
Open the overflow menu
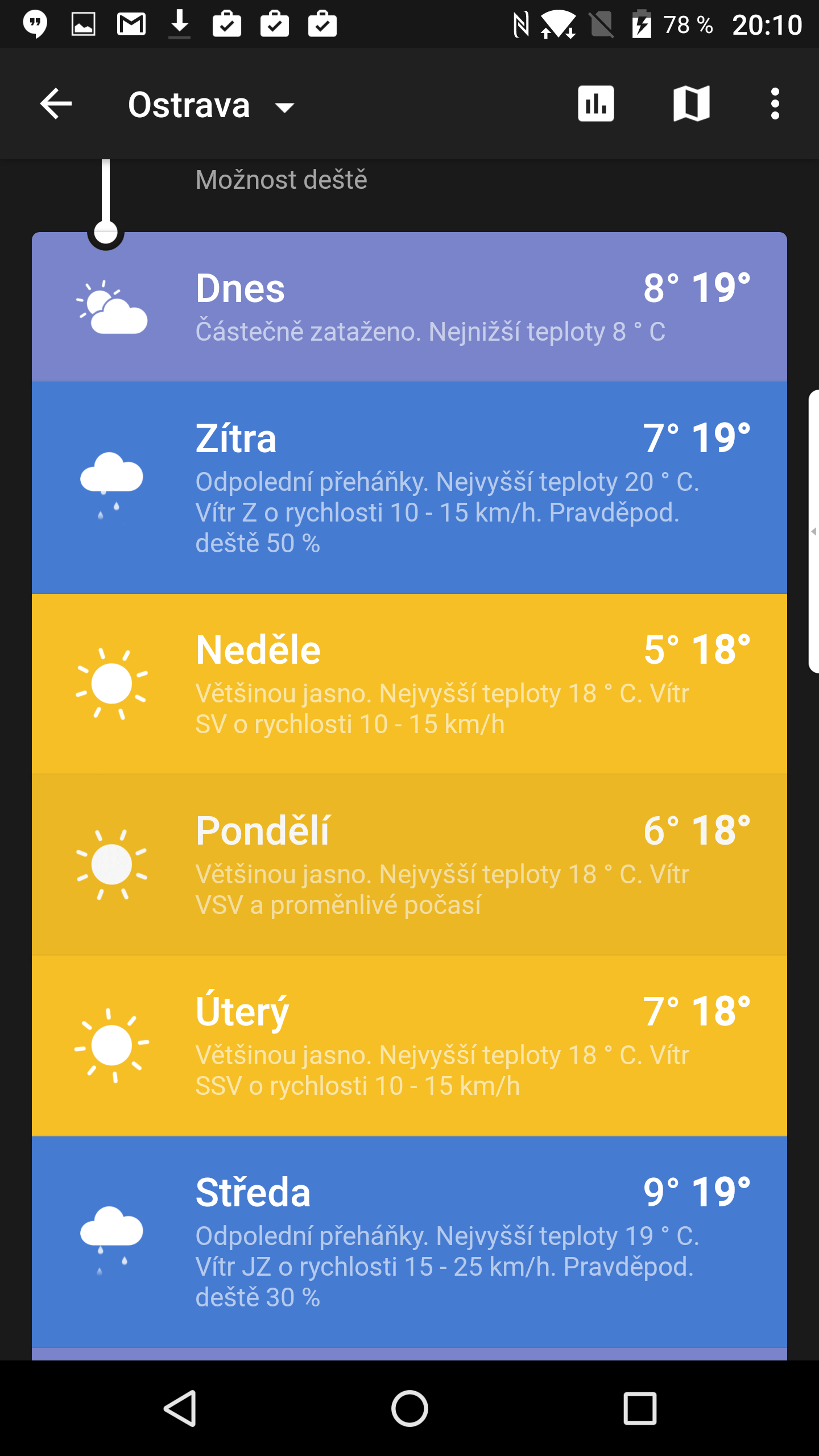[775, 104]
